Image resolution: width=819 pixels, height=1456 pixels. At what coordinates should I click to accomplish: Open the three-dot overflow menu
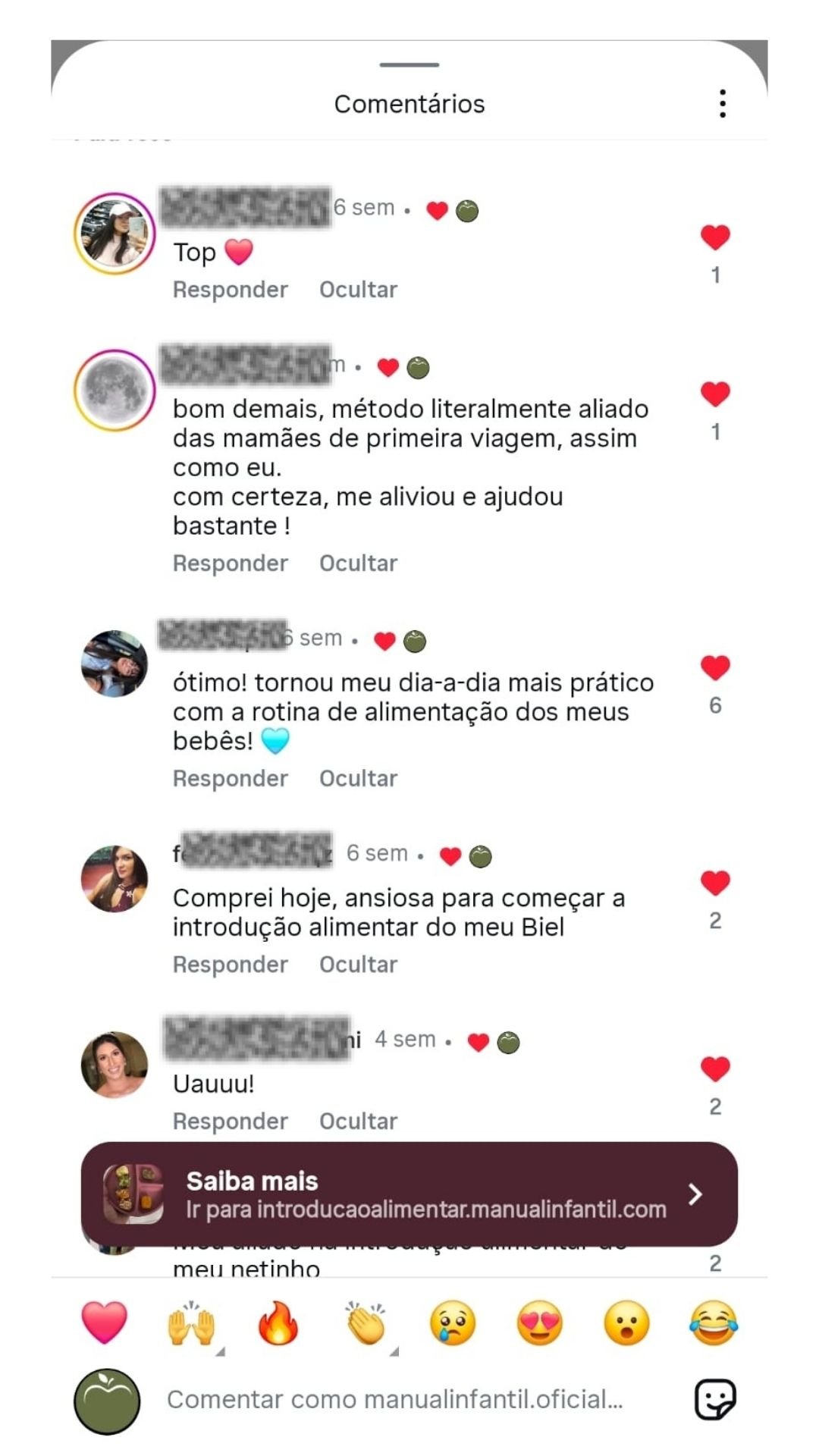tap(722, 103)
